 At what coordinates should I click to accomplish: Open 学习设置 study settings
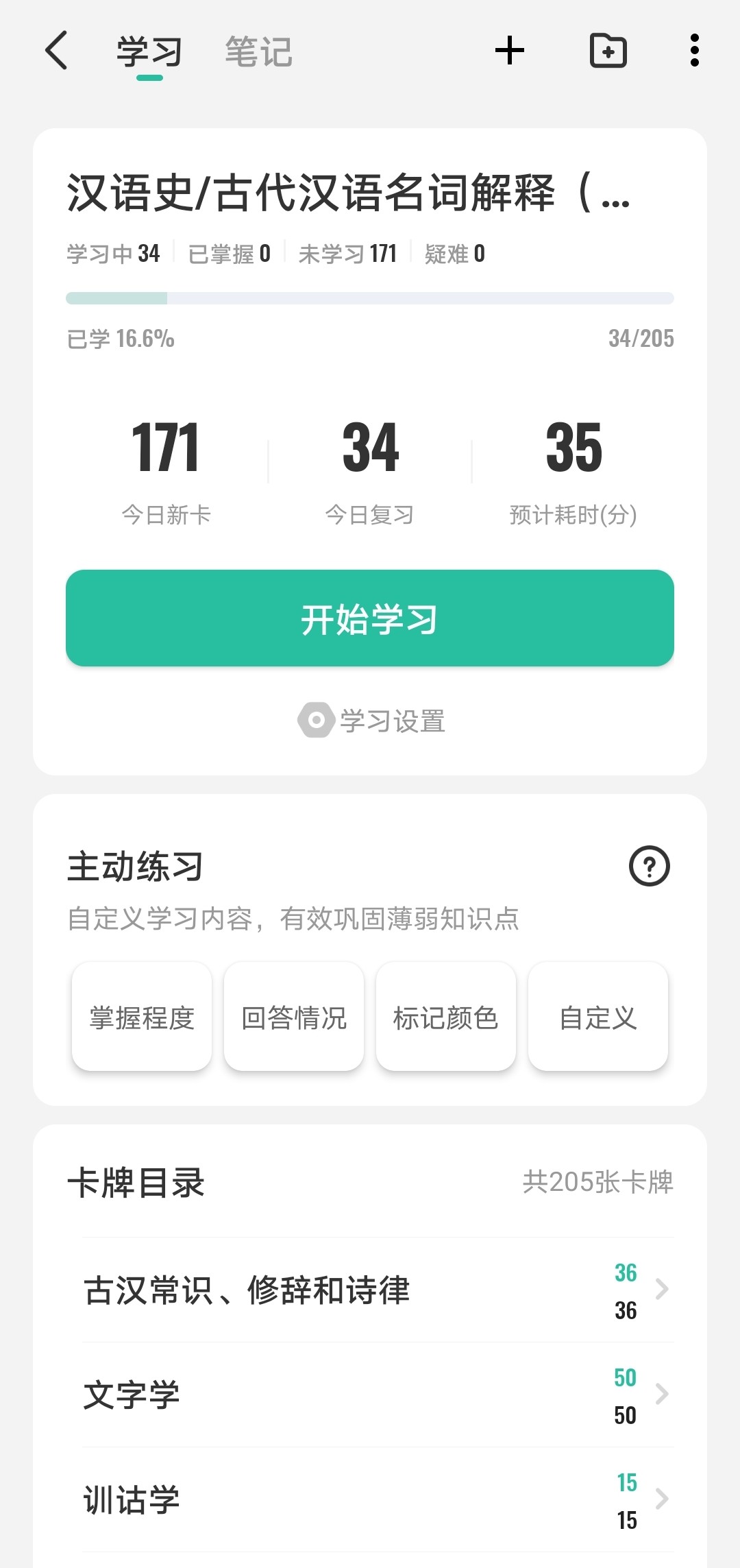tap(371, 721)
